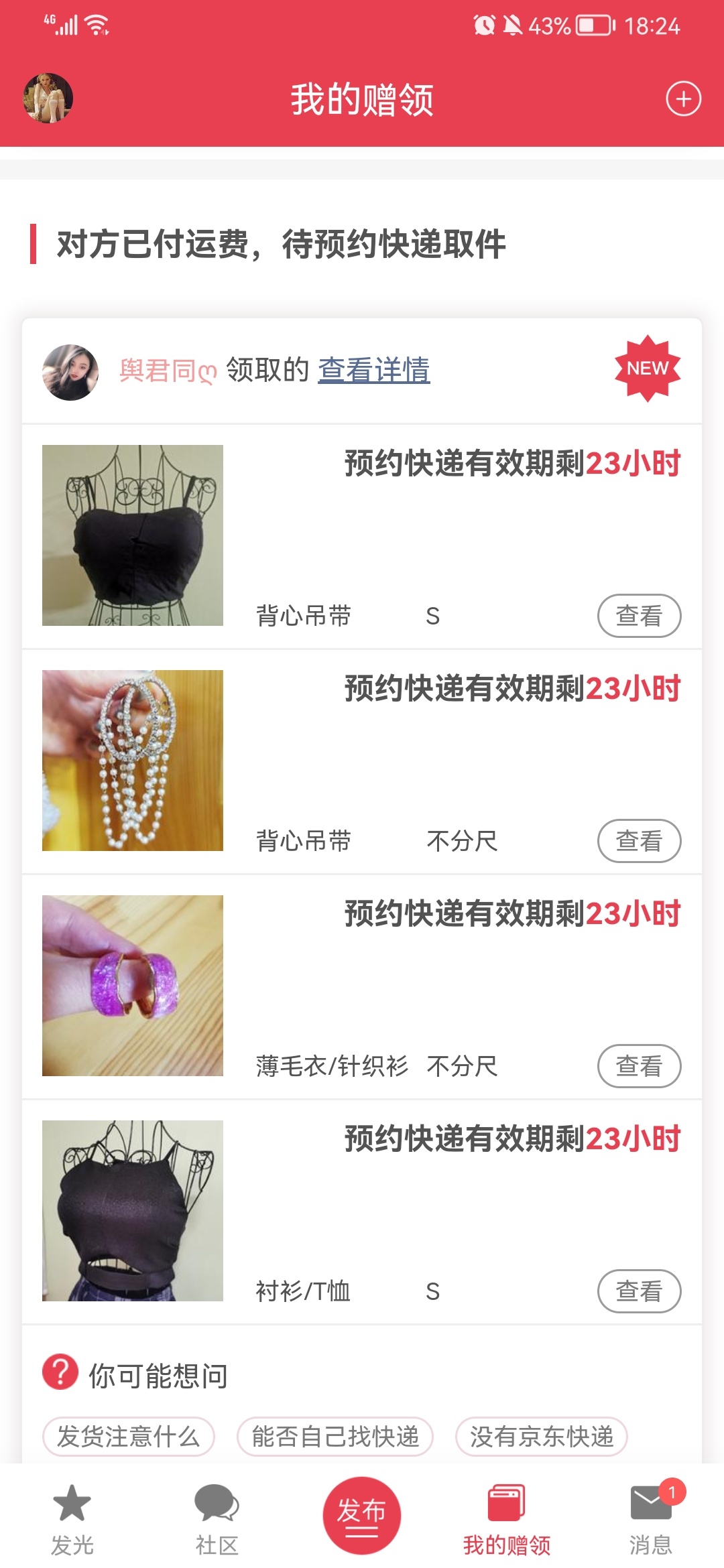724x1568 pixels.
Task: Select the 没有京东快递 question chip
Action: pos(542,1437)
